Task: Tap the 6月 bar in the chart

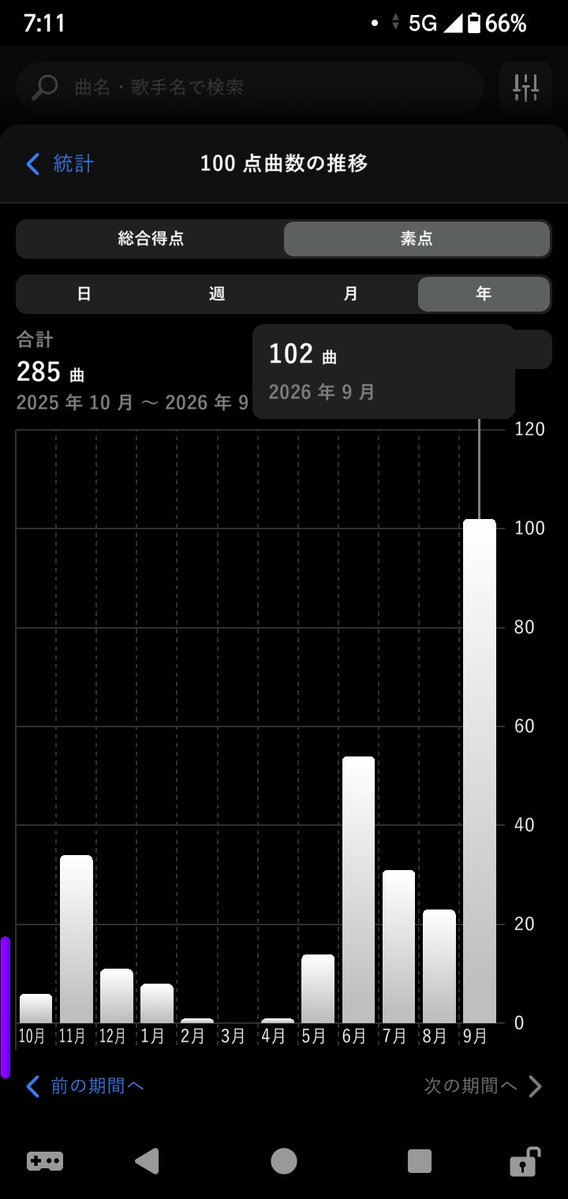Action: (359, 889)
